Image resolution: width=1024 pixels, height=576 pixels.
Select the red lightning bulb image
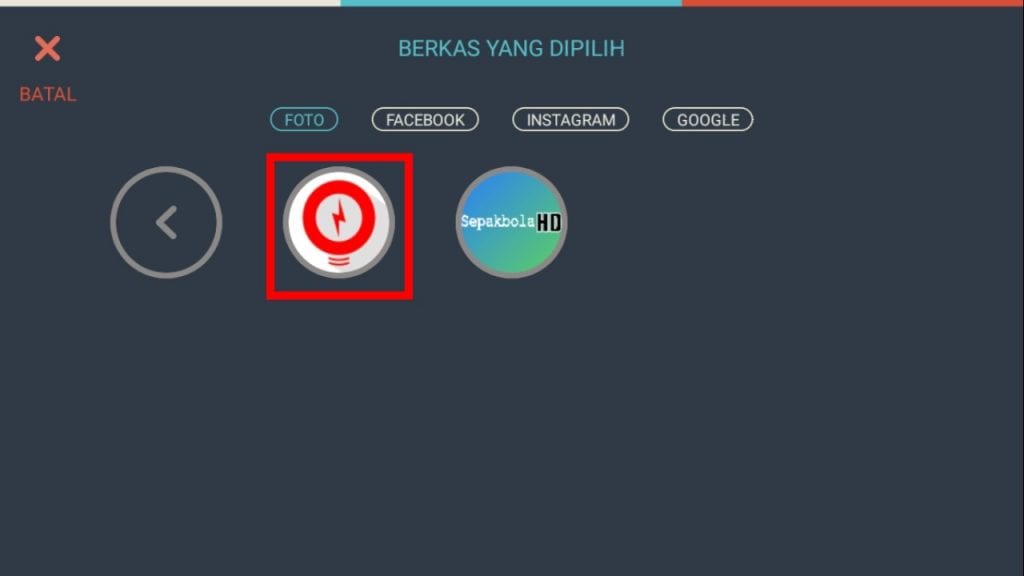(x=339, y=223)
